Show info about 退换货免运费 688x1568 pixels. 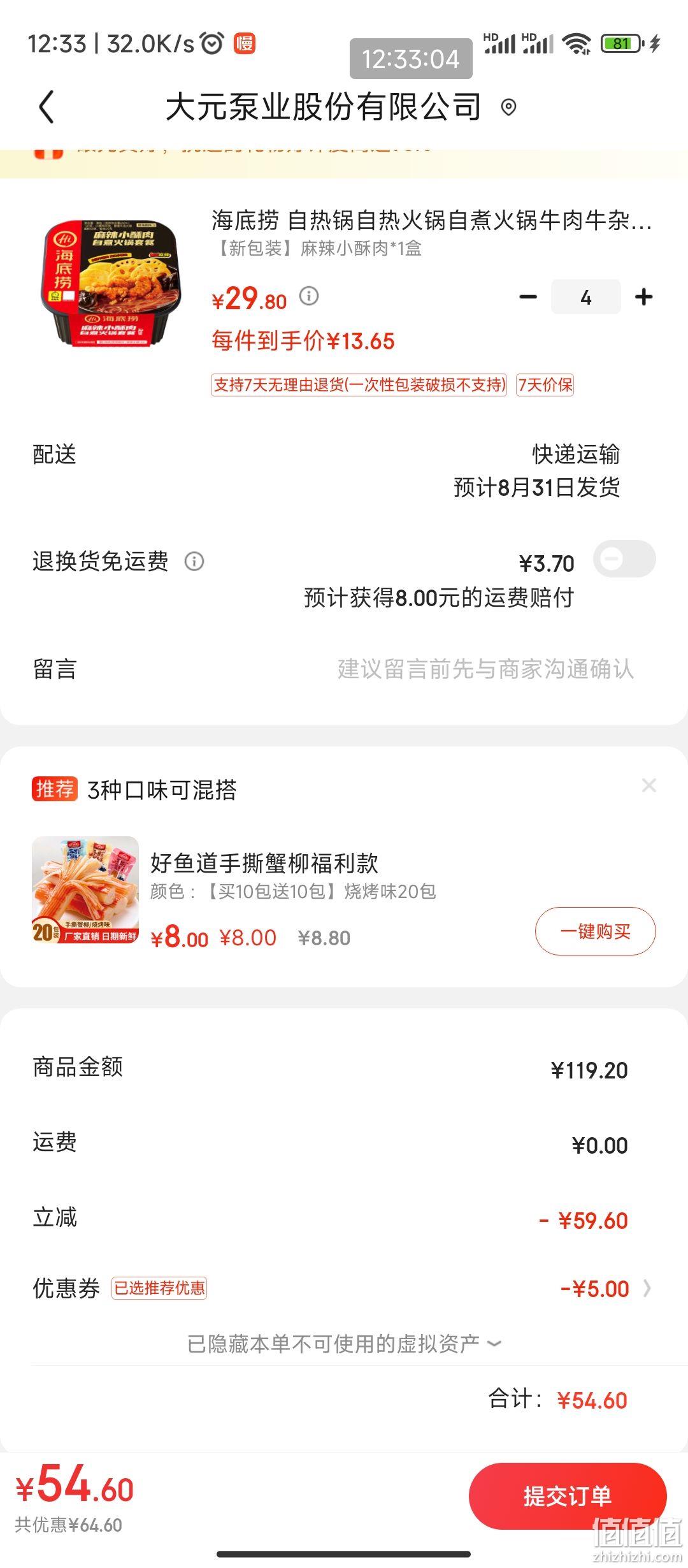(194, 562)
